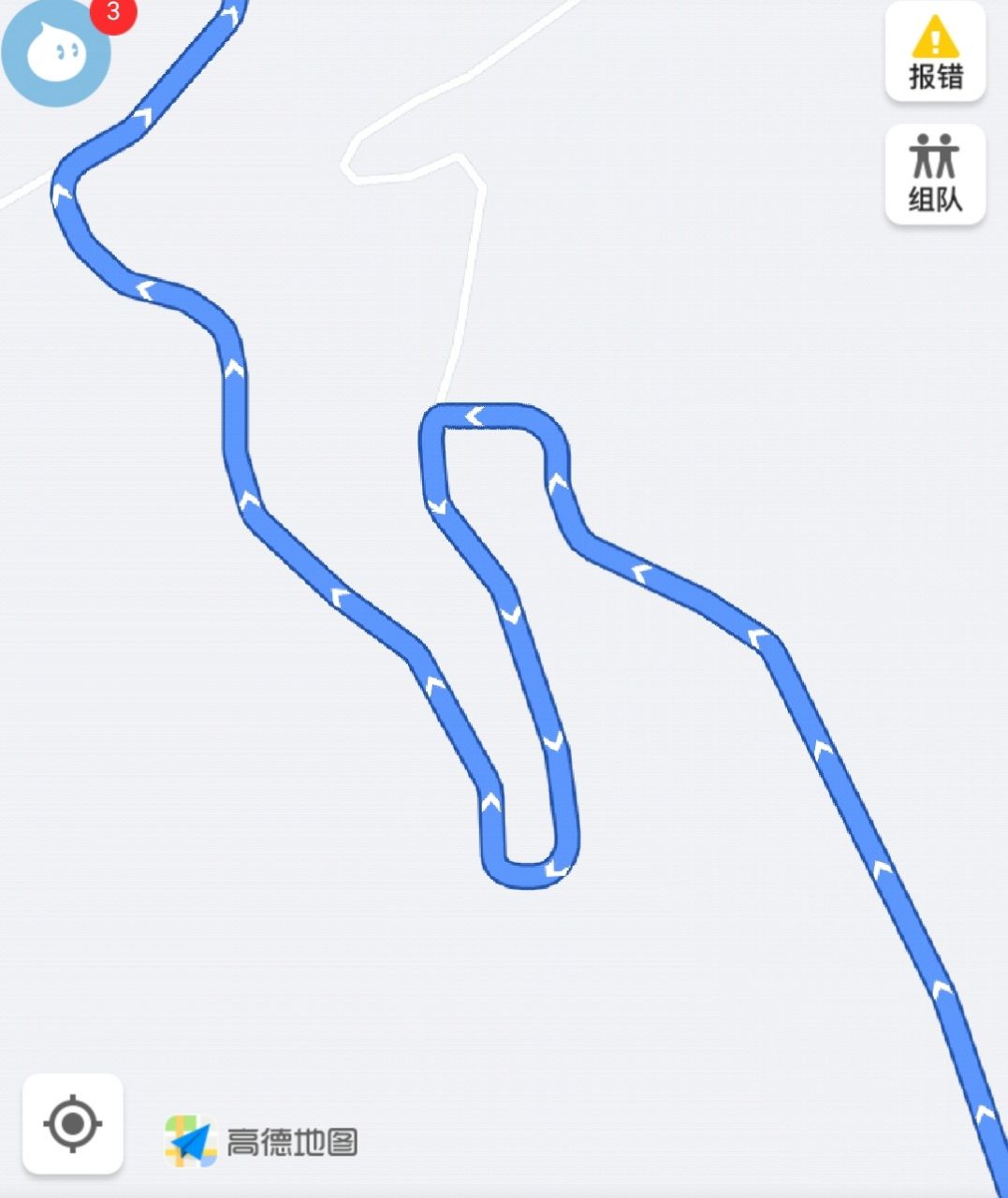Report a map error via 报错
This screenshot has width=1008, height=1198.
tap(935, 52)
